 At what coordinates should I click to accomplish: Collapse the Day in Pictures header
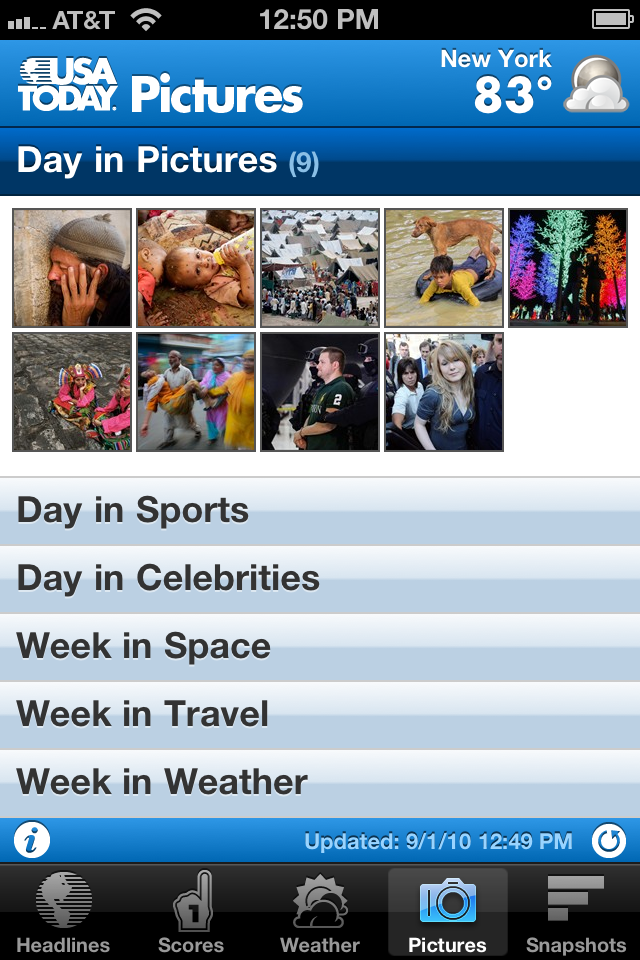click(x=320, y=161)
